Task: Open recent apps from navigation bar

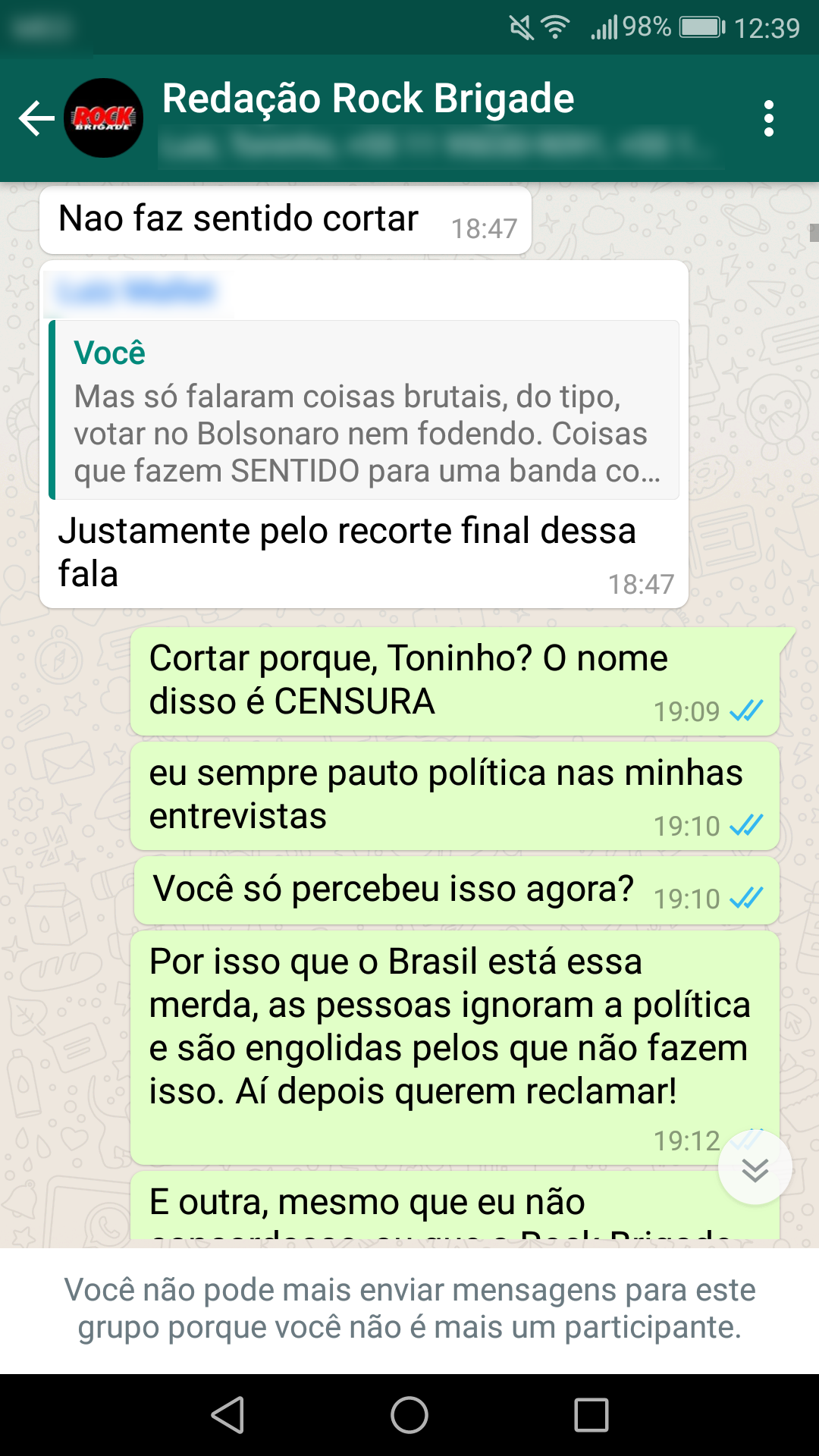Action: [591, 1415]
